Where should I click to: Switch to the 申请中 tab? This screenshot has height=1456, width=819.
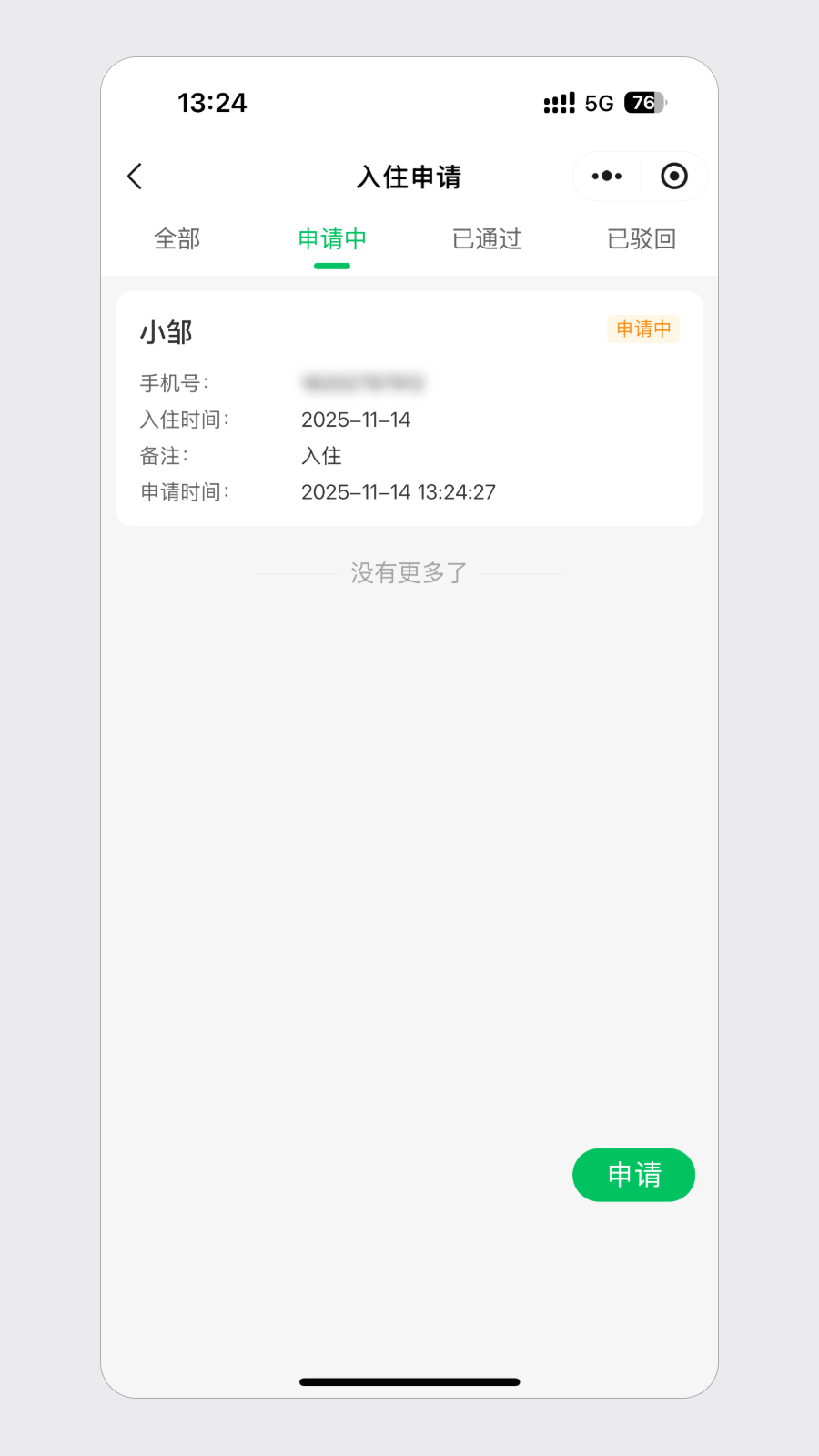coord(331,238)
